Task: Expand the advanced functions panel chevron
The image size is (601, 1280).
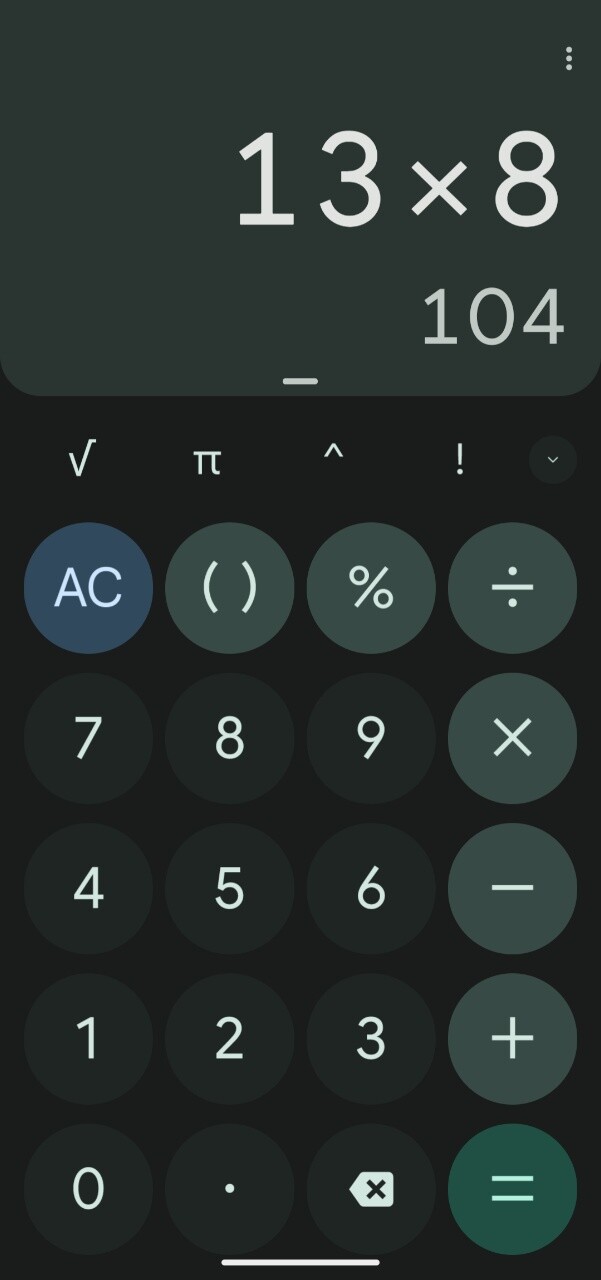Action: (x=552, y=460)
